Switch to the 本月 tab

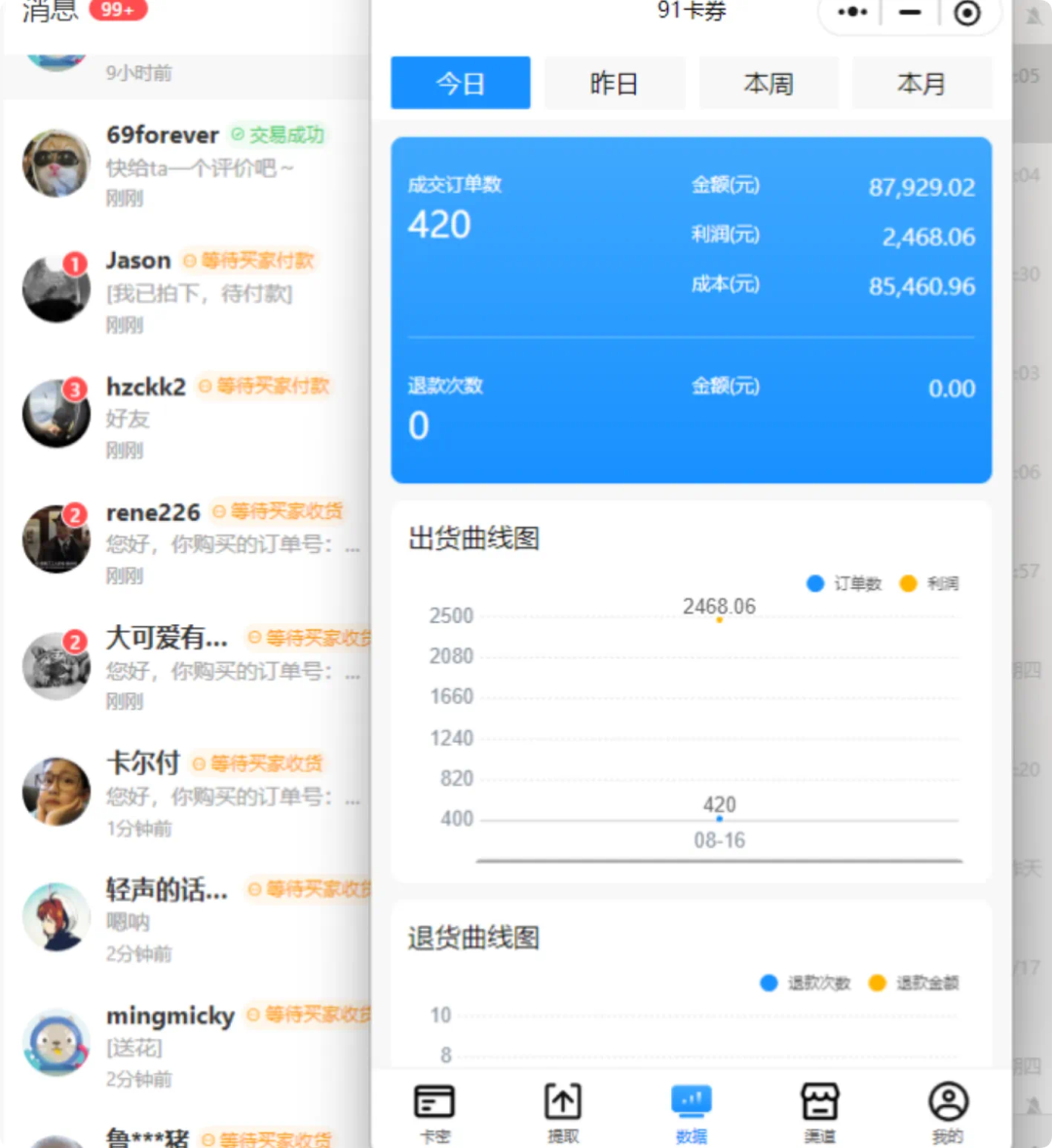point(921,84)
